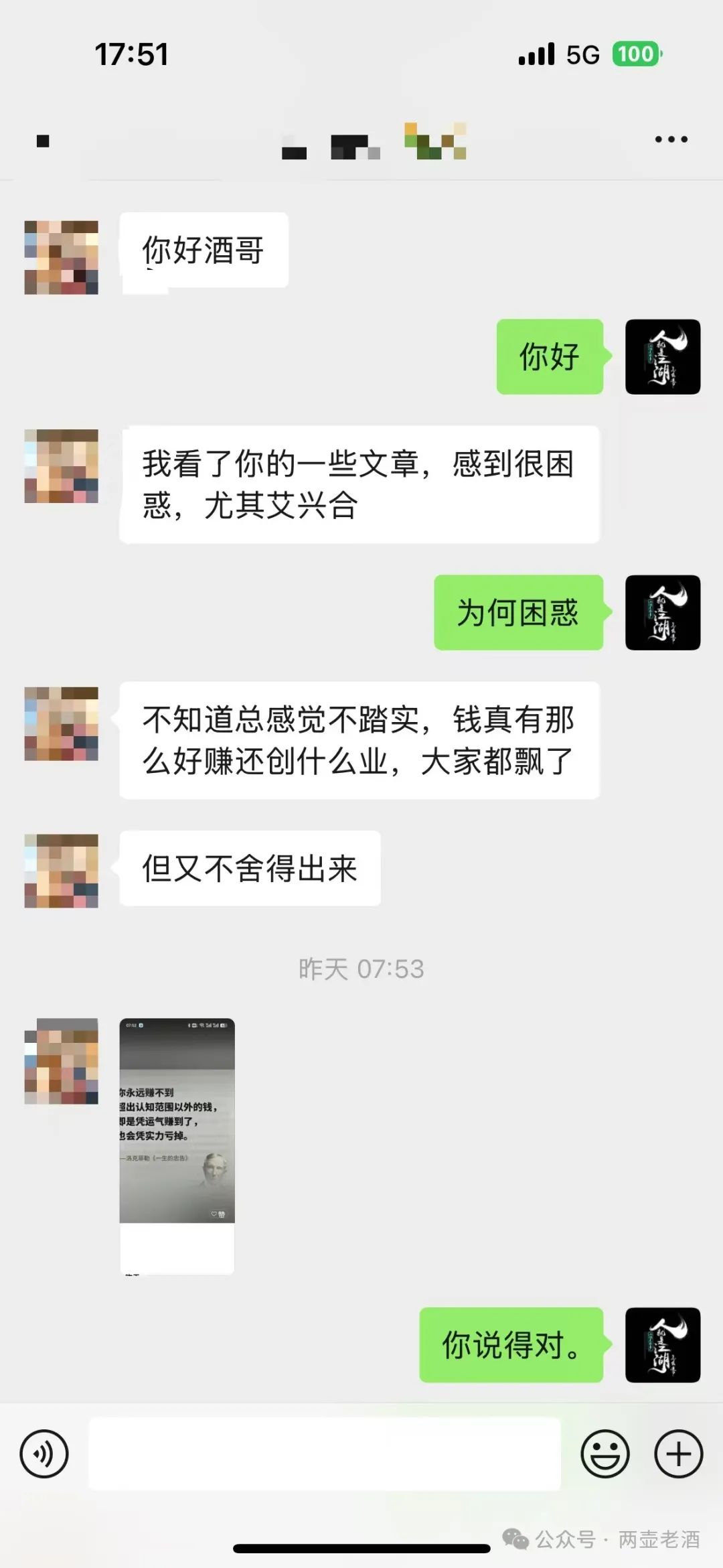Viewport: 723px width, 1568px height.
Task: Go back to the chat list
Action: point(43,141)
